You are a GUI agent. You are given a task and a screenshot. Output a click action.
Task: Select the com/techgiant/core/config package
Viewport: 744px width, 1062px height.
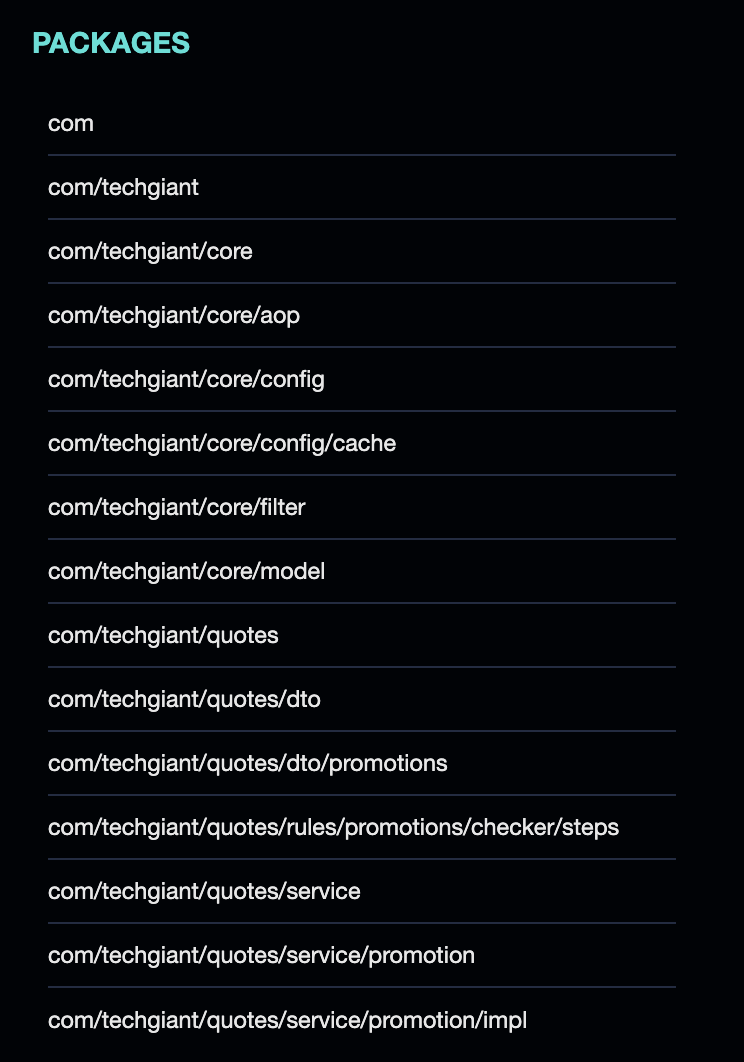tap(185, 379)
